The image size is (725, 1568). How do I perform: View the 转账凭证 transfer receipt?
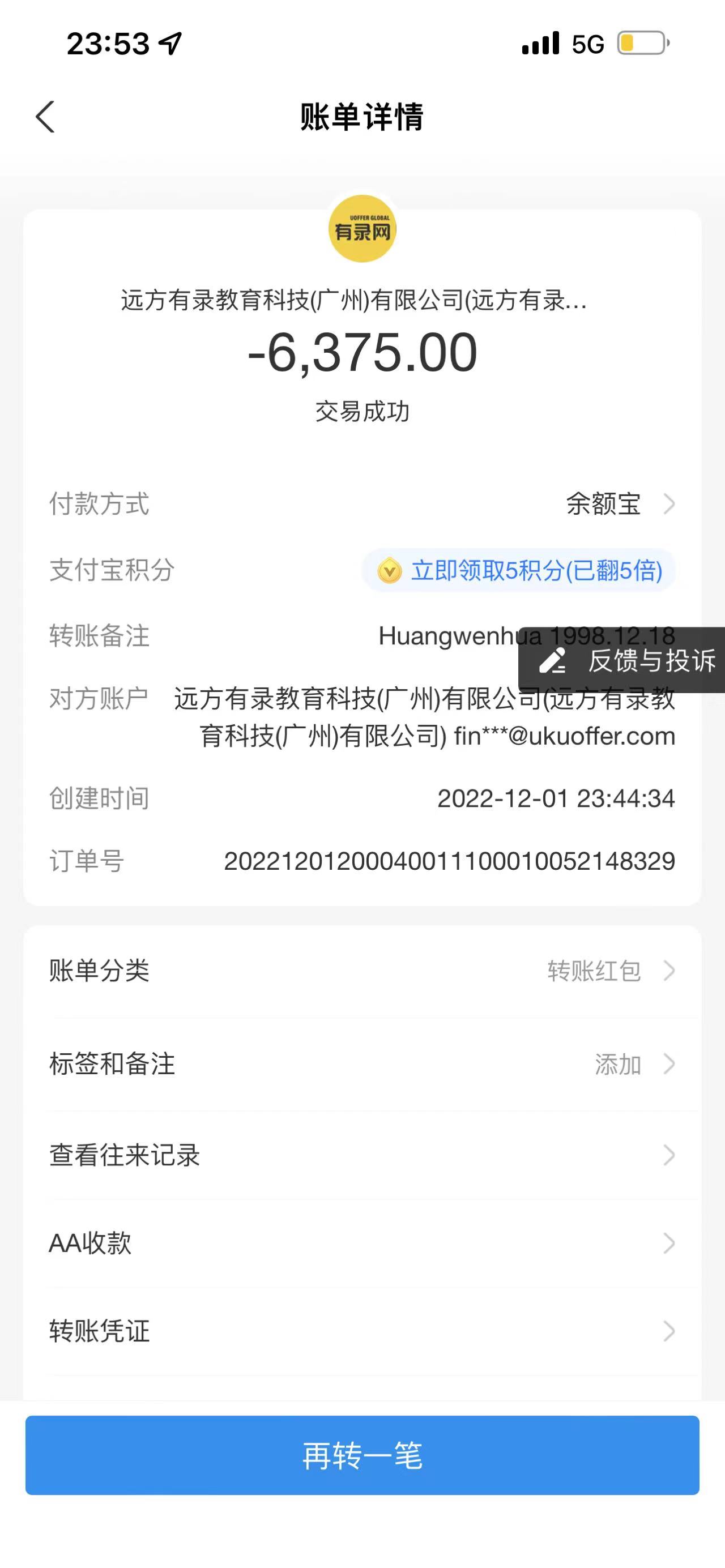[361, 1331]
